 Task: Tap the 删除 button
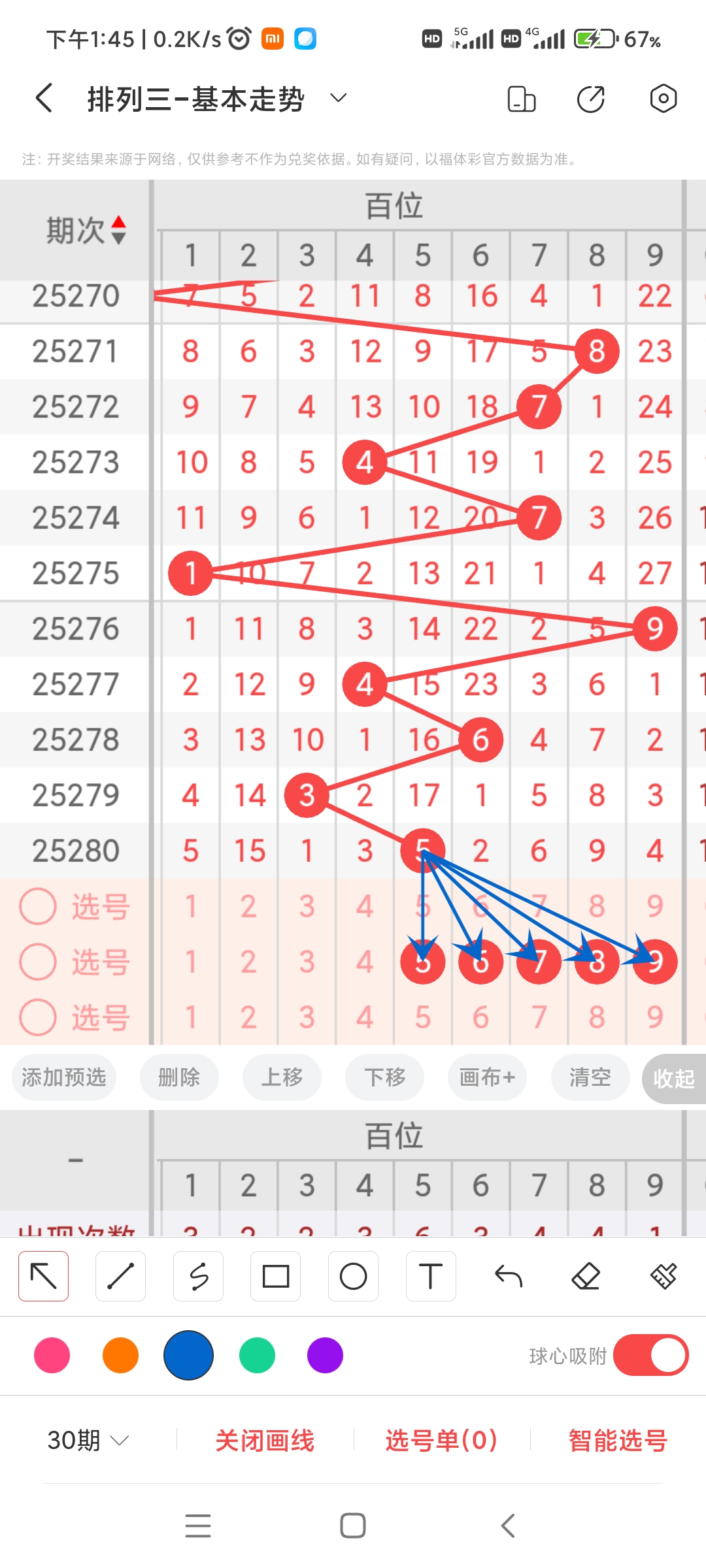tap(179, 1077)
